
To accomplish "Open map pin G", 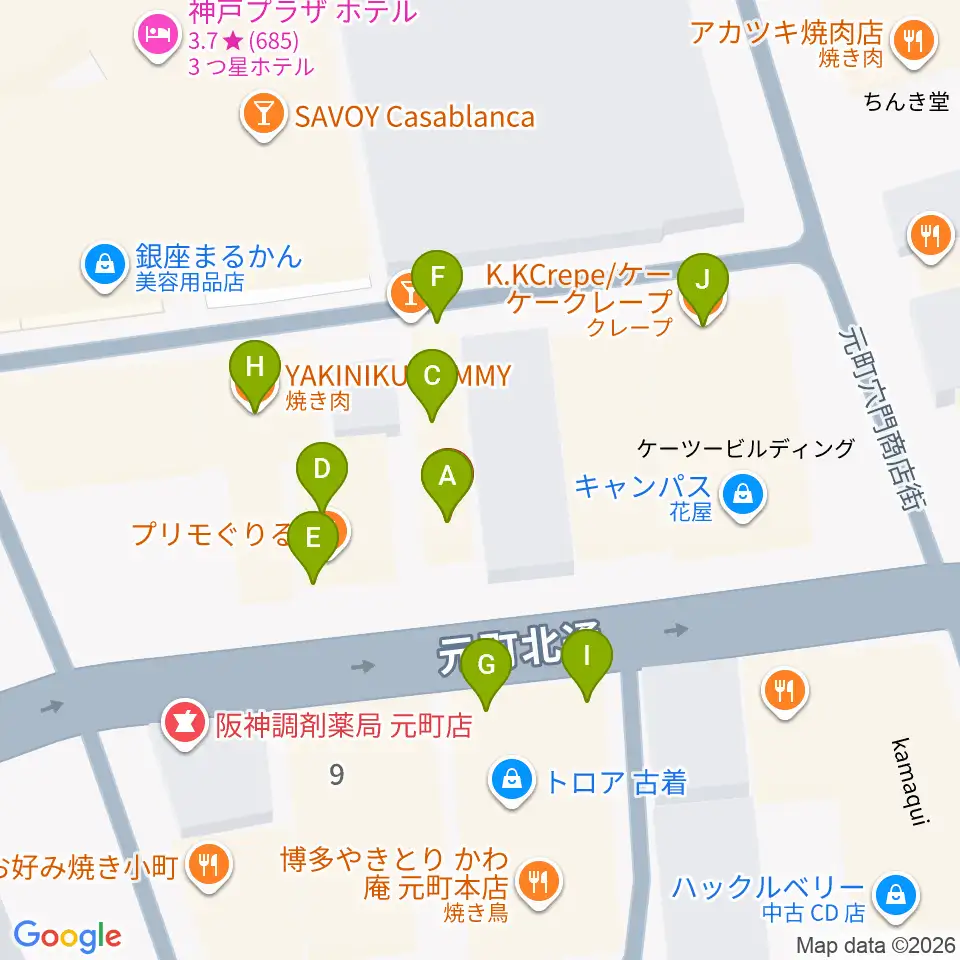I will tap(486, 669).
